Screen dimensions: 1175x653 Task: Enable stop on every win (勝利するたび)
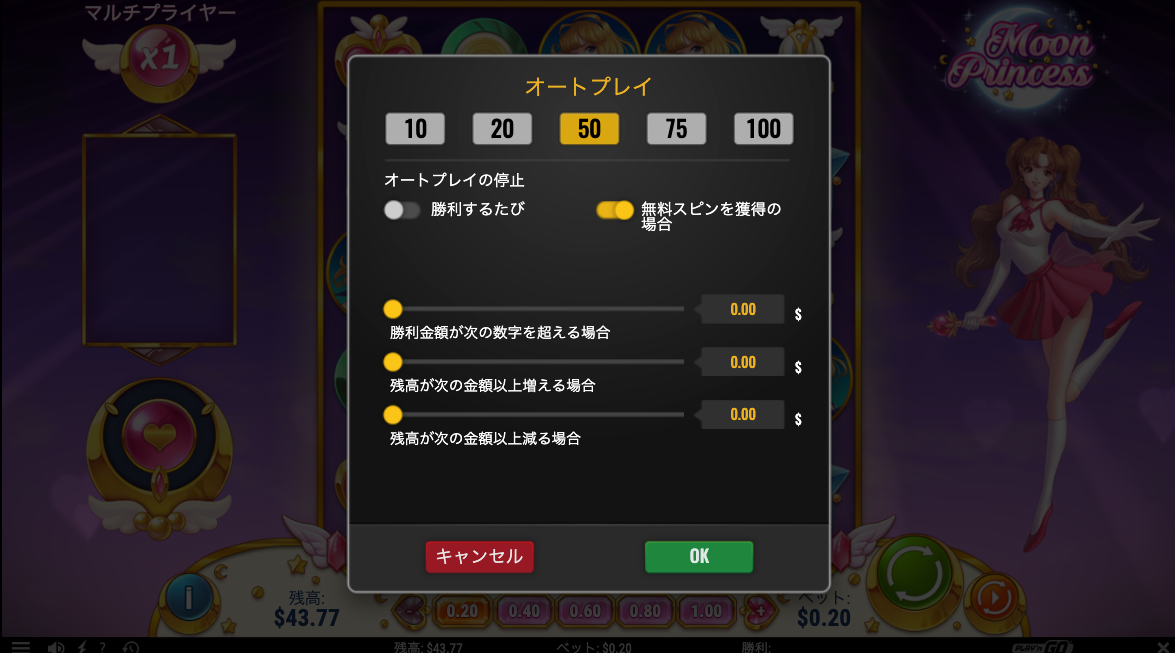tap(402, 210)
